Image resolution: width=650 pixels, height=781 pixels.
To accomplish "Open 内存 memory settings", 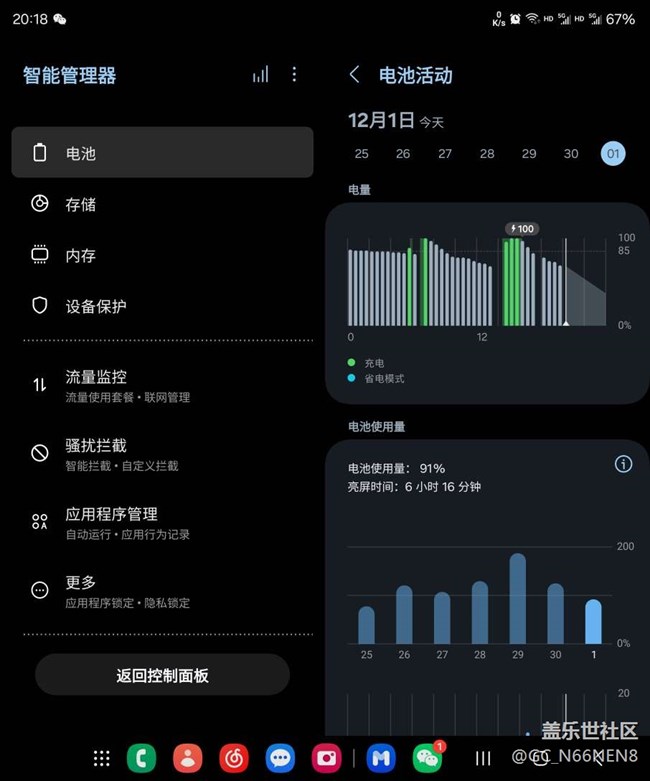I will coord(162,255).
